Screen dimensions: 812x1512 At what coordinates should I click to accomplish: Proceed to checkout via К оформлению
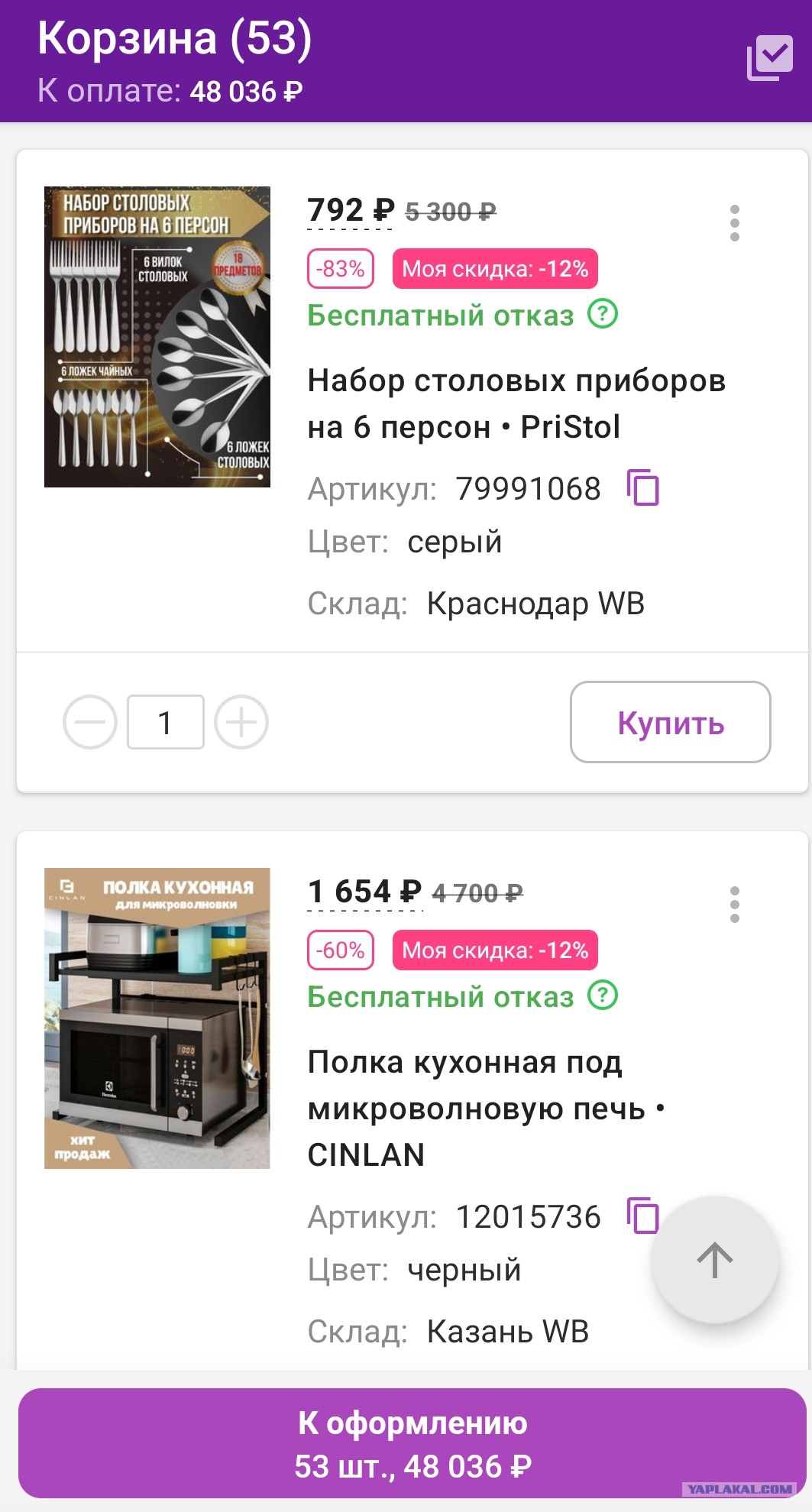click(412, 1443)
